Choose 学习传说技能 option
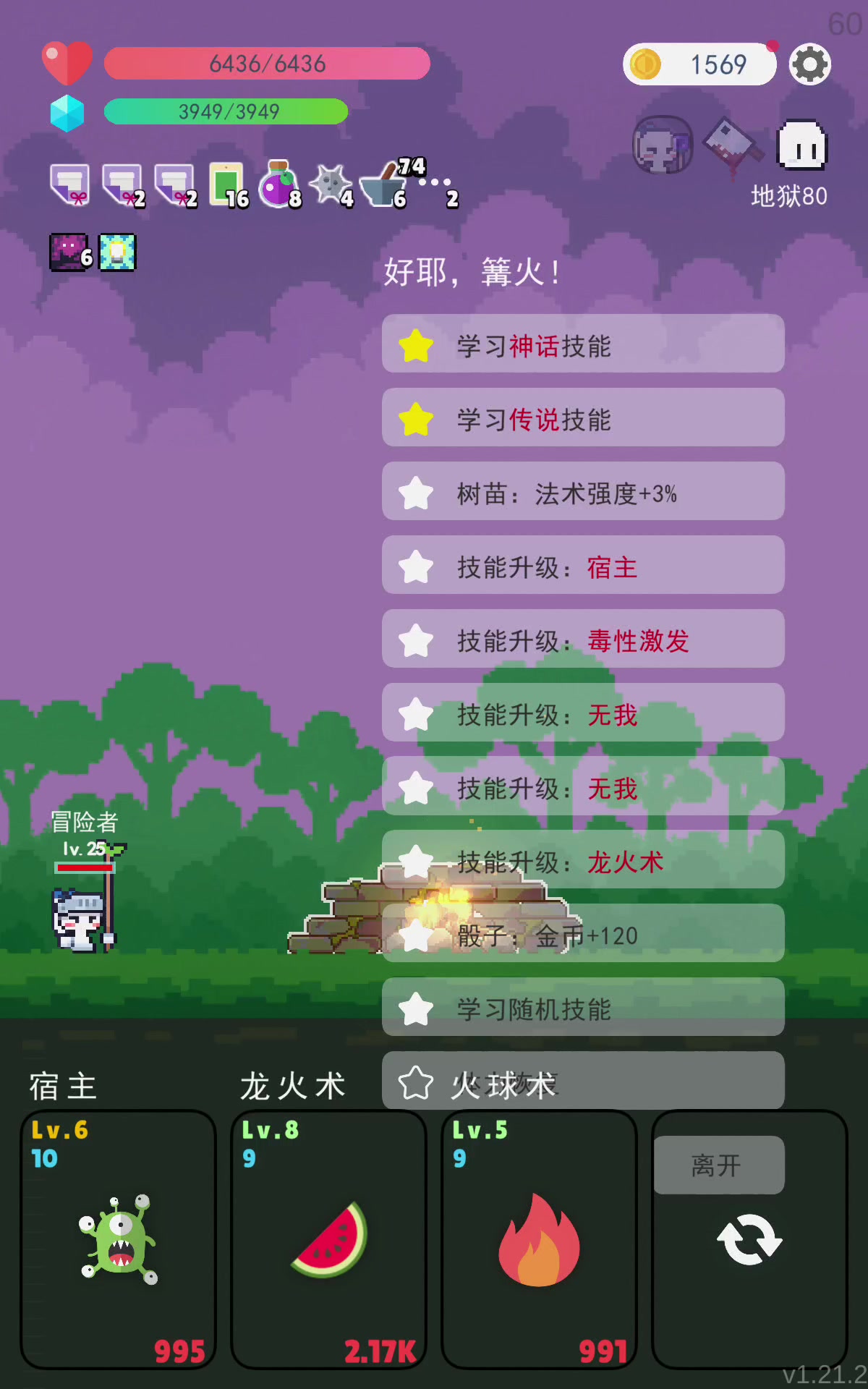The height and width of the screenshot is (1389, 868). 582,418
